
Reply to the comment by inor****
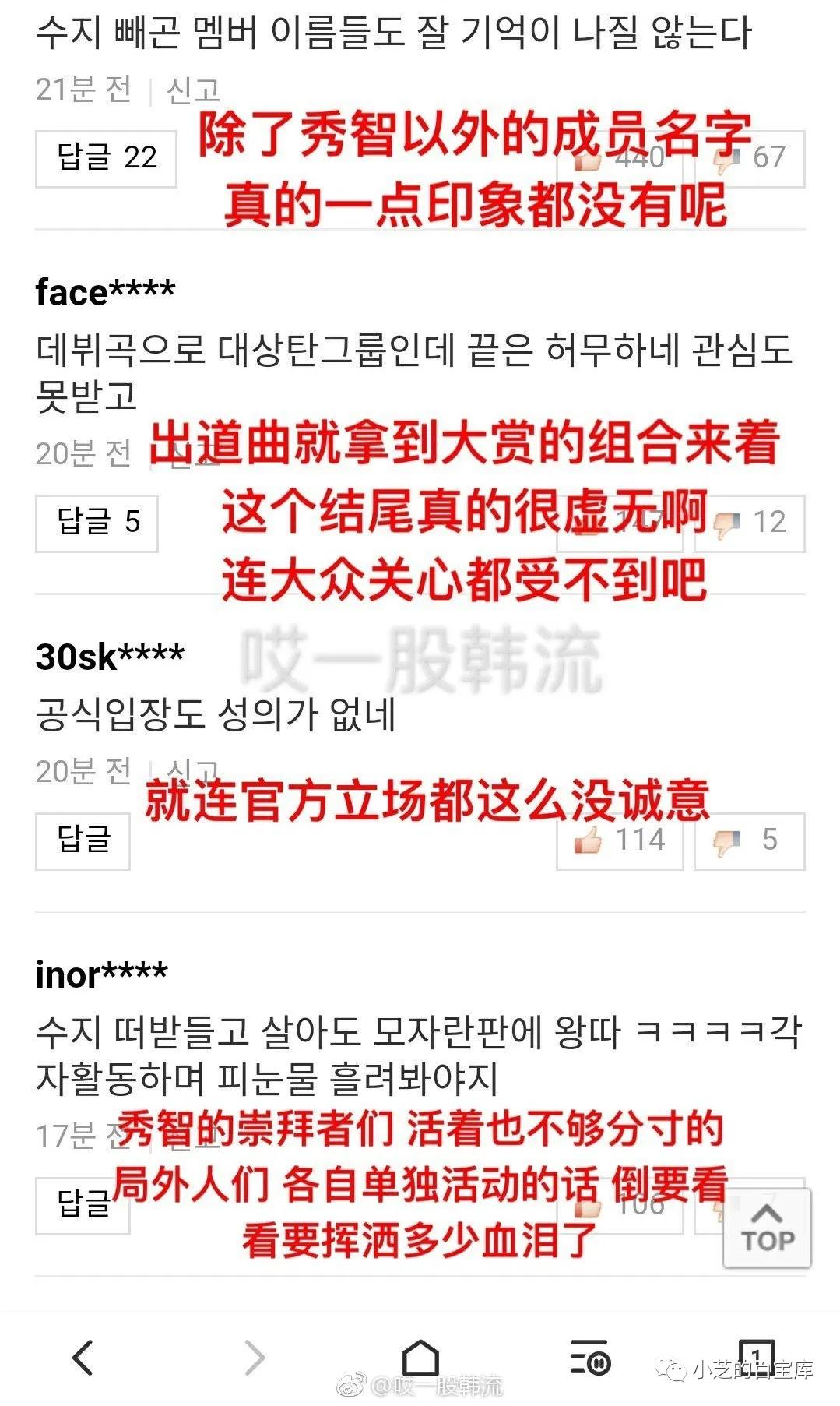[83, 1205]
